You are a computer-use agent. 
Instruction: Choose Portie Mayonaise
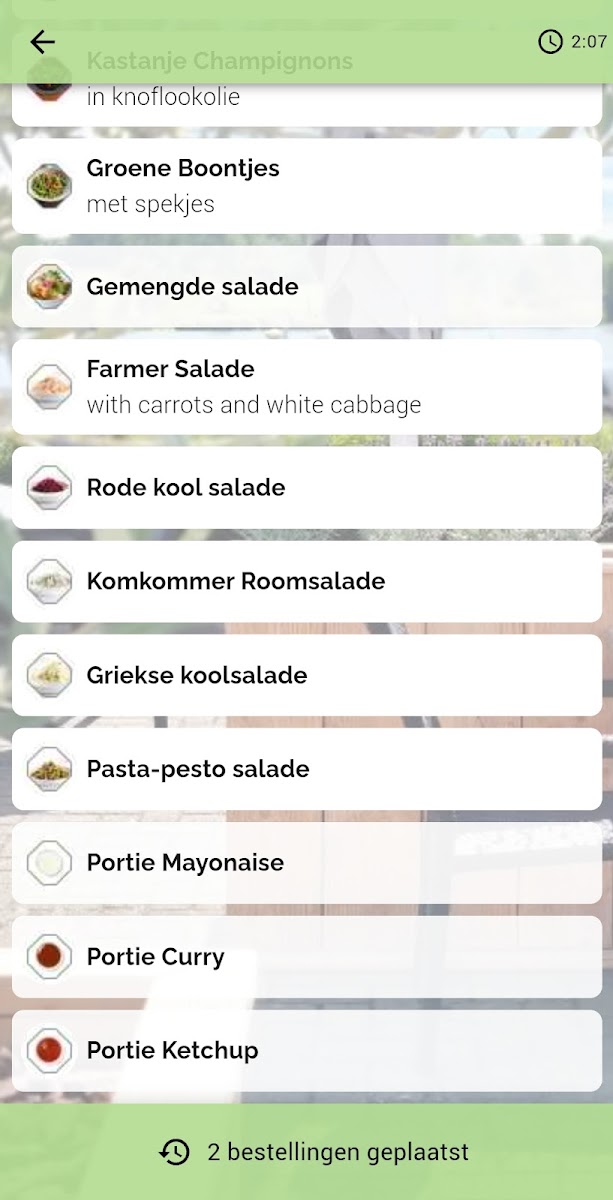[x=306, y=863]
